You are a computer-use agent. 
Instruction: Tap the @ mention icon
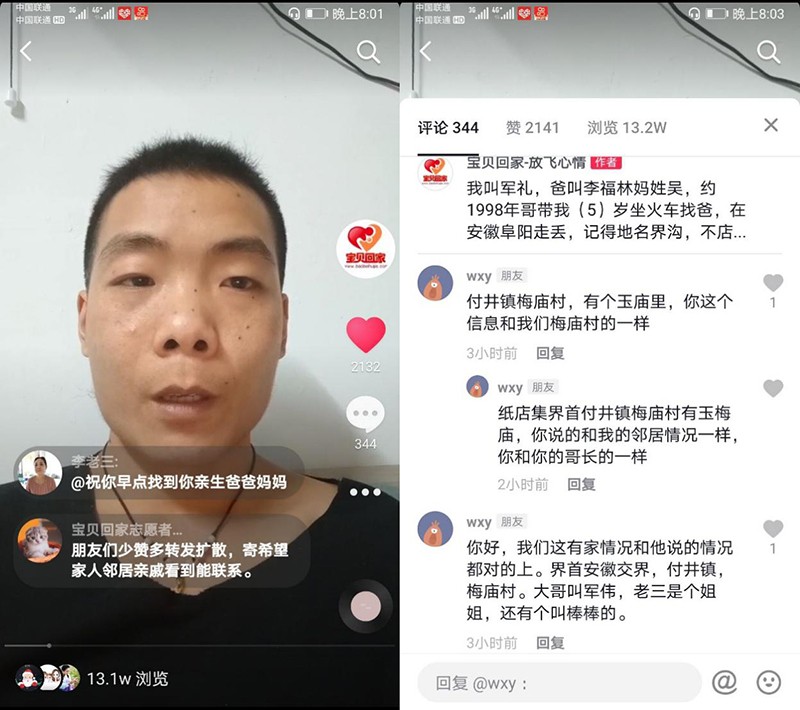(724, 682)
